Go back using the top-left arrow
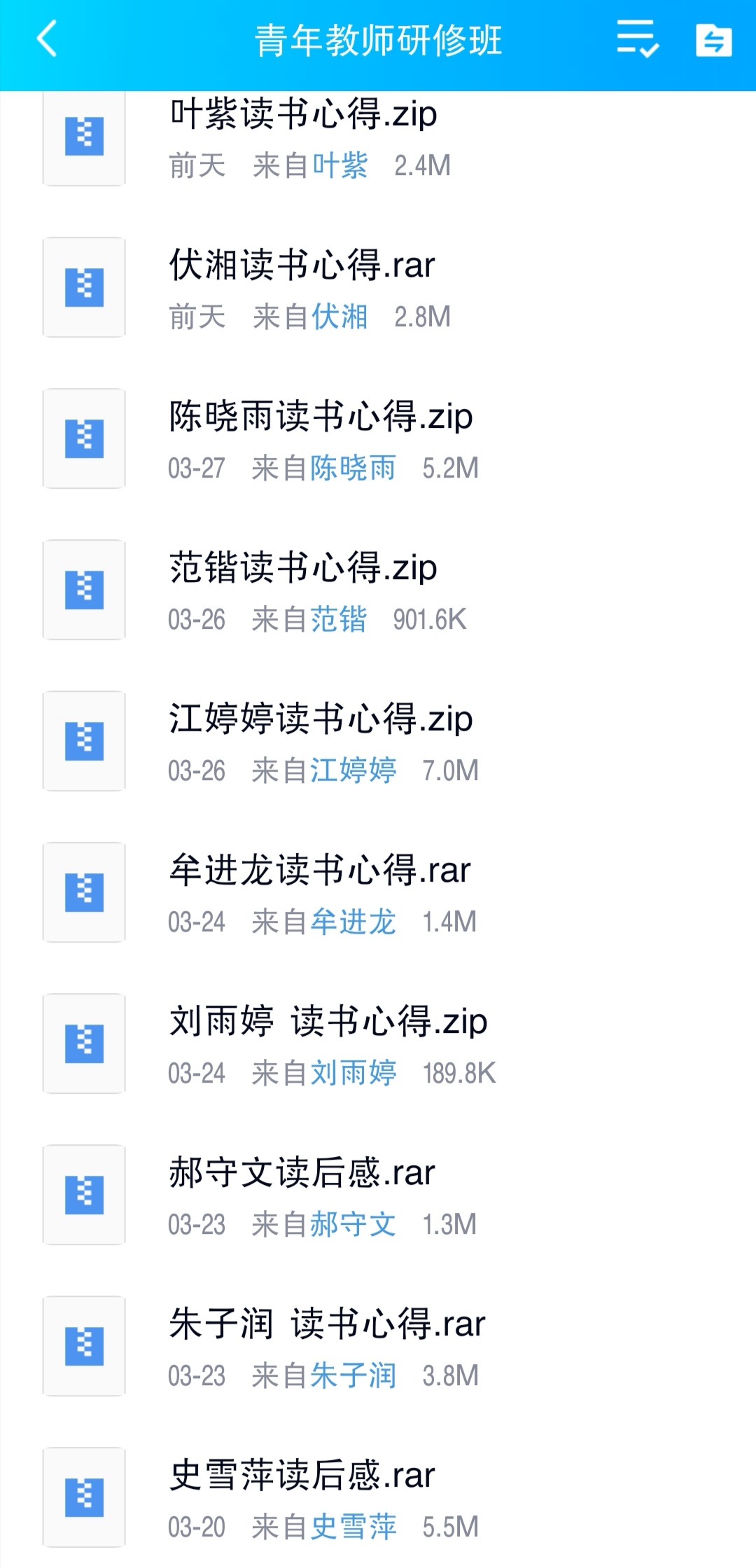This screenshot has width=756, height=1568. tap(47, 39)
